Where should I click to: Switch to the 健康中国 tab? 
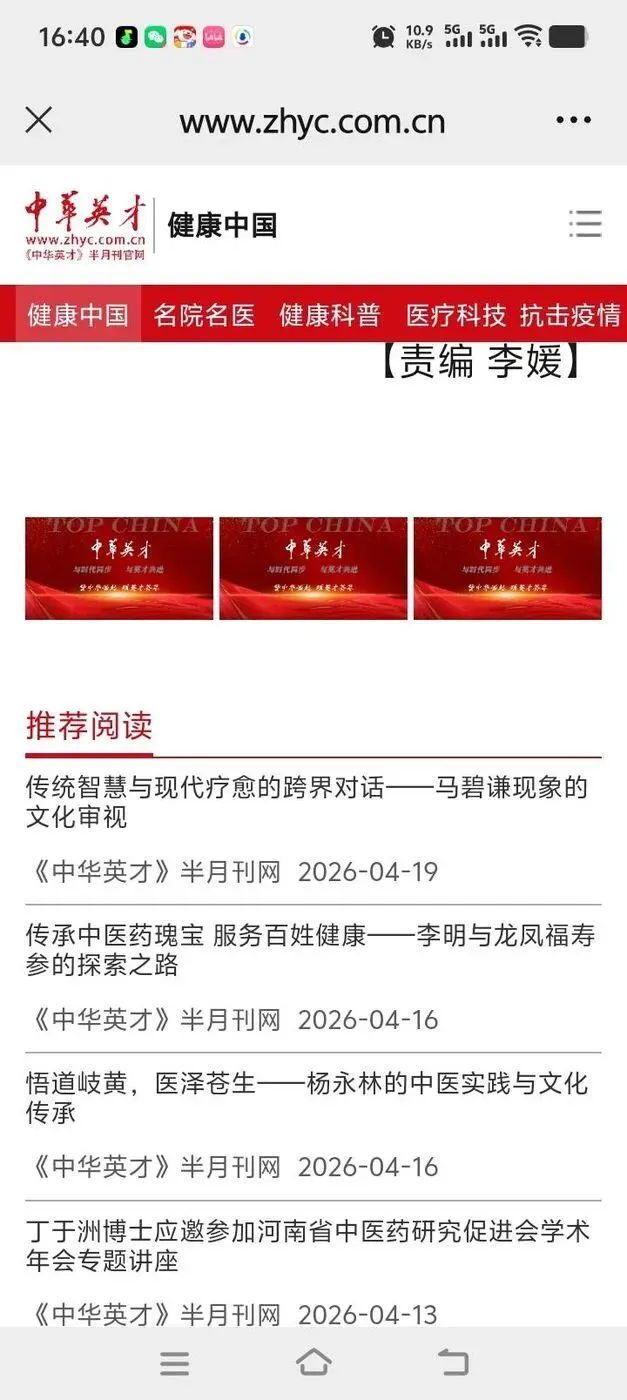[x=78, y=315]
